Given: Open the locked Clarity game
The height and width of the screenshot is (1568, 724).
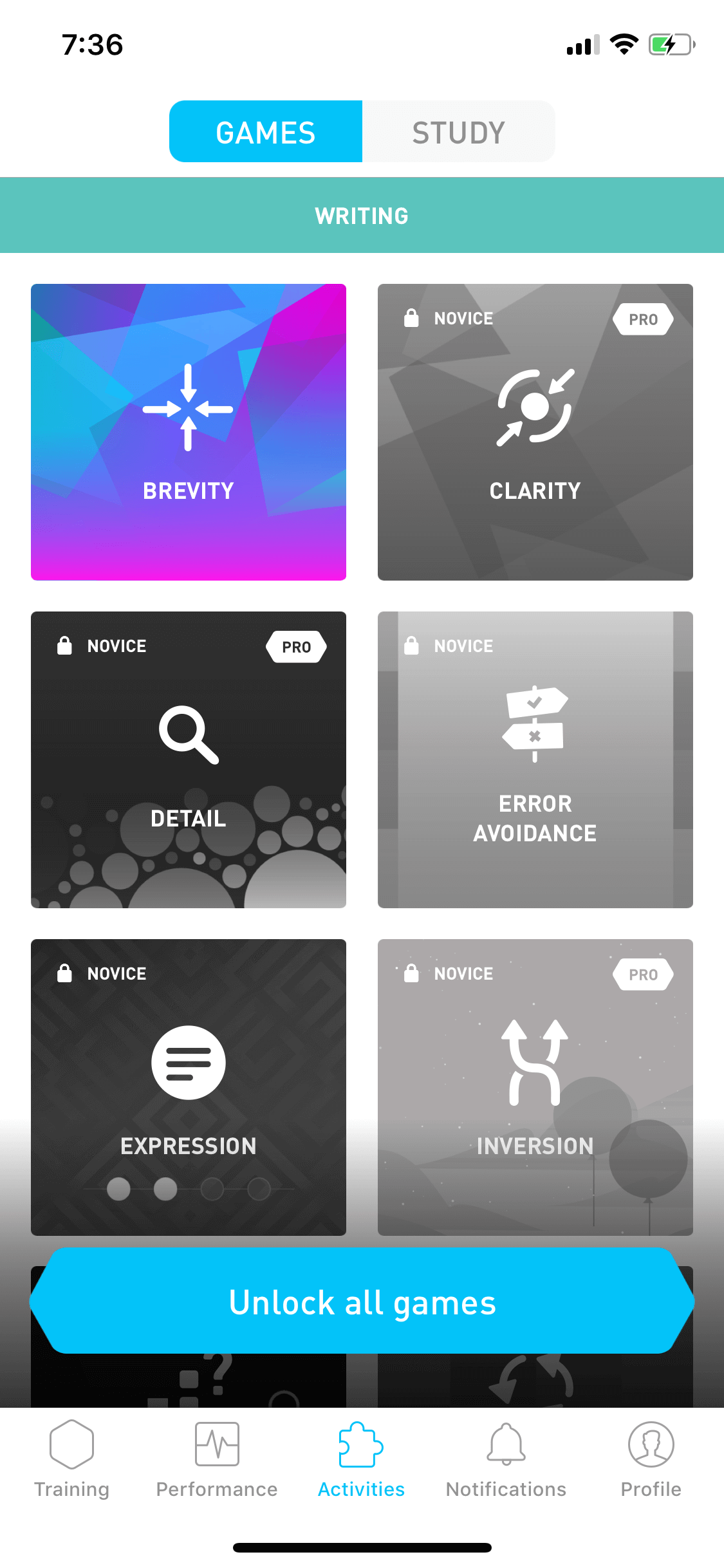Looking at the screenshot, I should pos(535,432).
